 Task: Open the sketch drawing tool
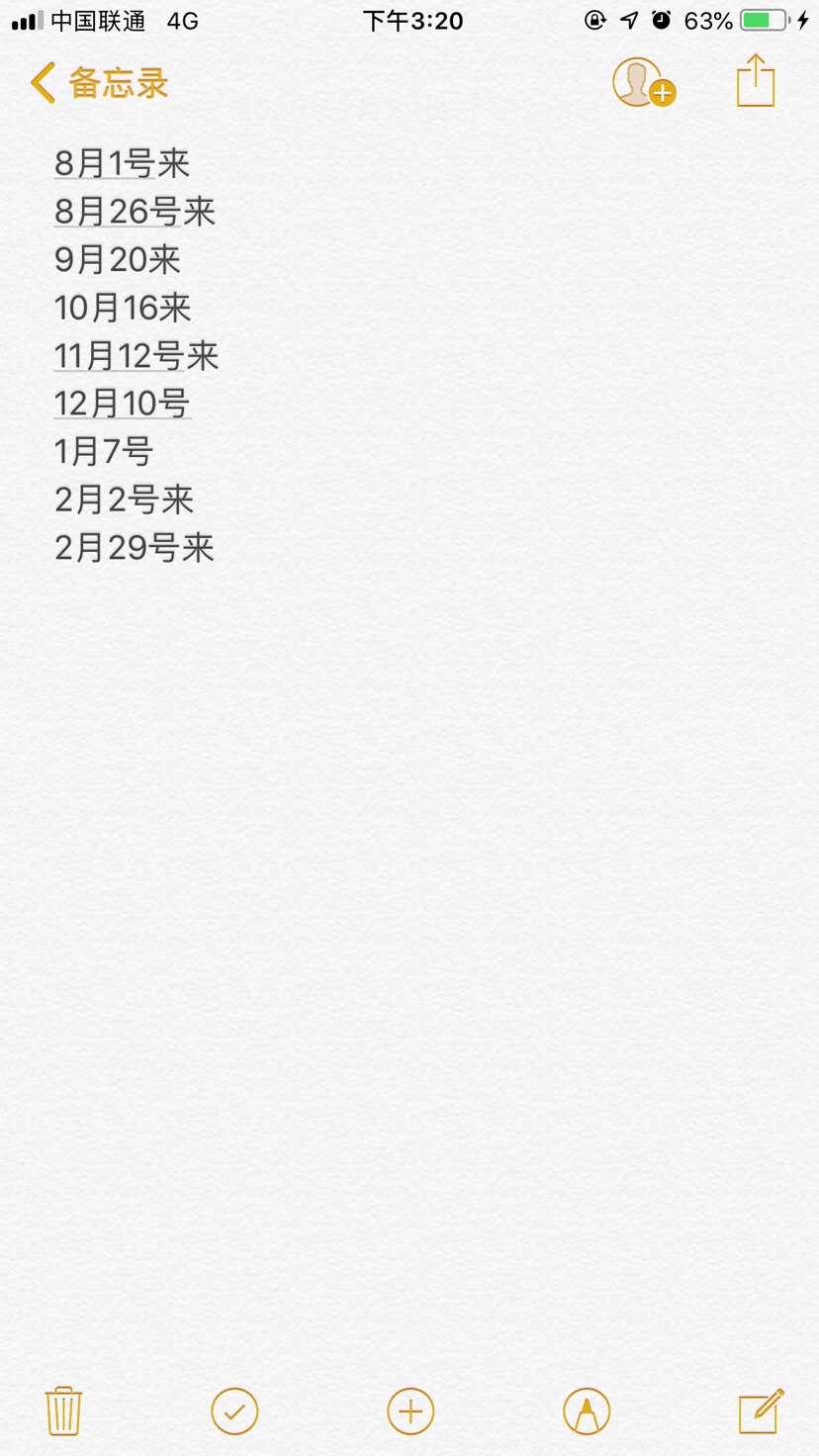(x=587, y=1411)
